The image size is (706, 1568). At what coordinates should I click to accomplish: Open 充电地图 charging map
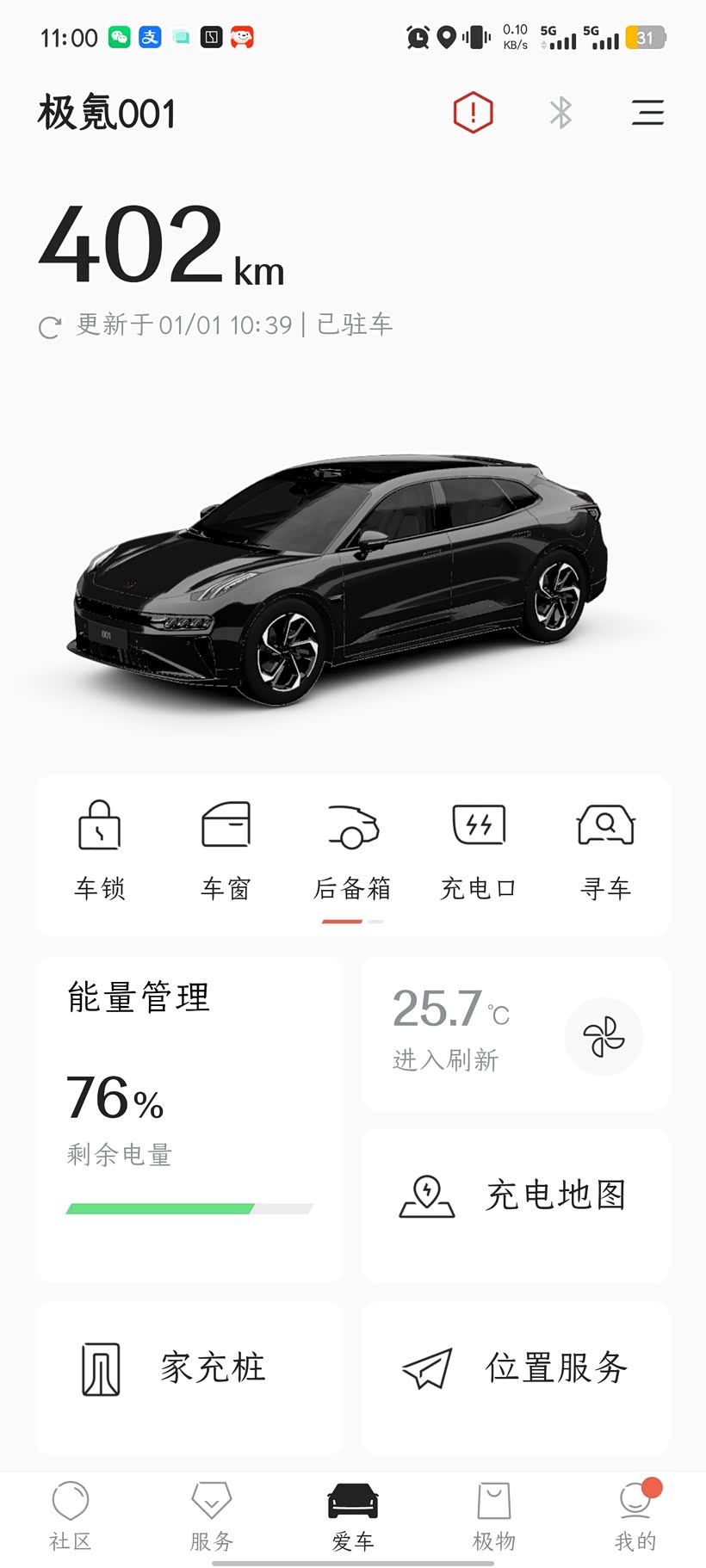tap(516, 1206)
